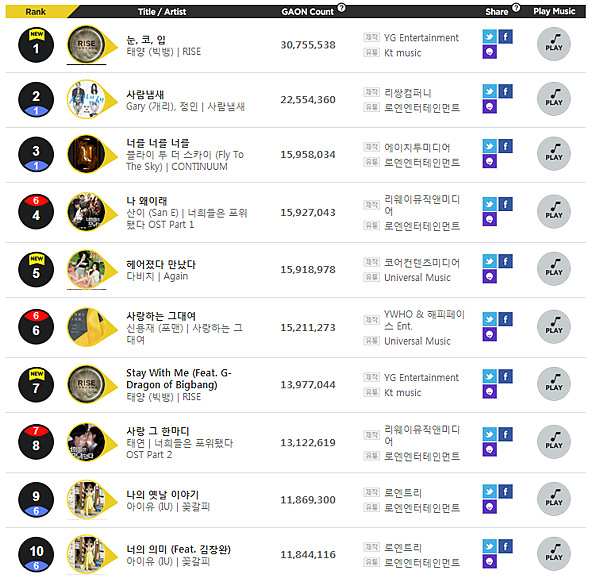Screen dimensions: 600x582
Task: Share 눈, 코, 입 on Twitter
Action: click(489, 36)
